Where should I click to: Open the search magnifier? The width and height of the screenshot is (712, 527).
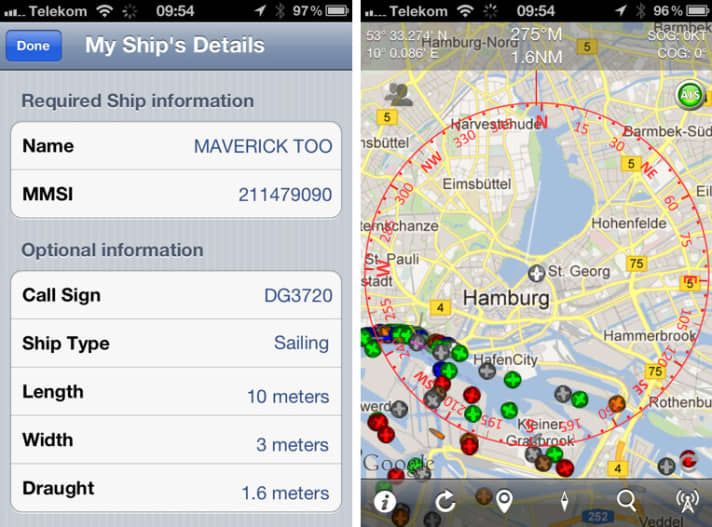(x=626, y=500)
